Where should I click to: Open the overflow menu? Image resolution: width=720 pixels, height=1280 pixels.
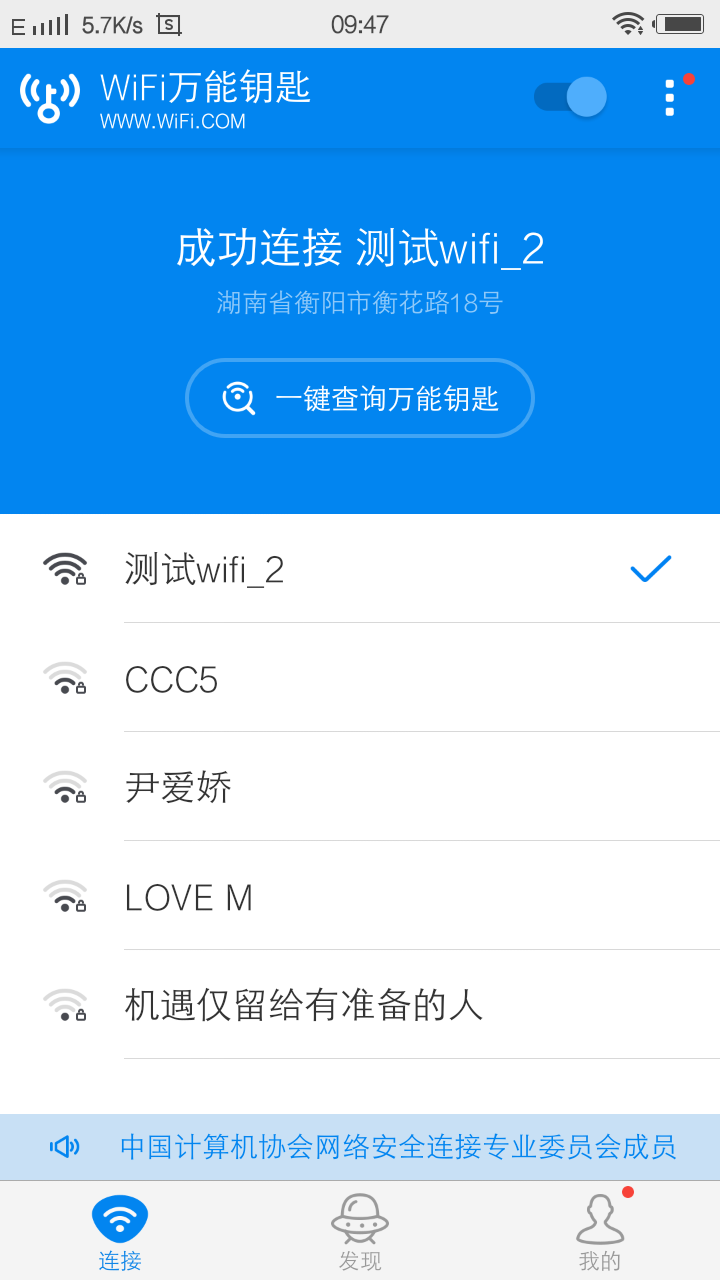click(x=669, y=98)
